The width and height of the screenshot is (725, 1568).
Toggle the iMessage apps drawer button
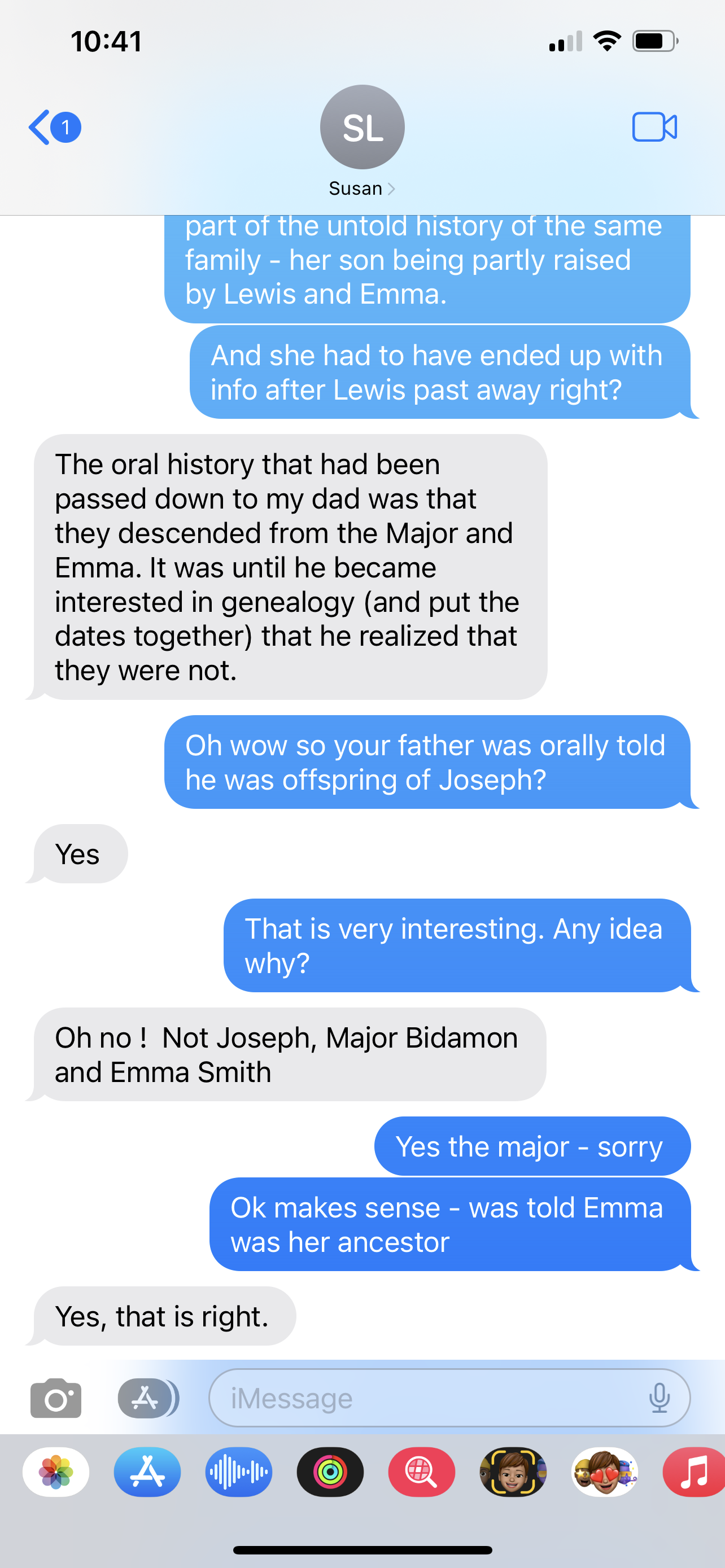147,1398
